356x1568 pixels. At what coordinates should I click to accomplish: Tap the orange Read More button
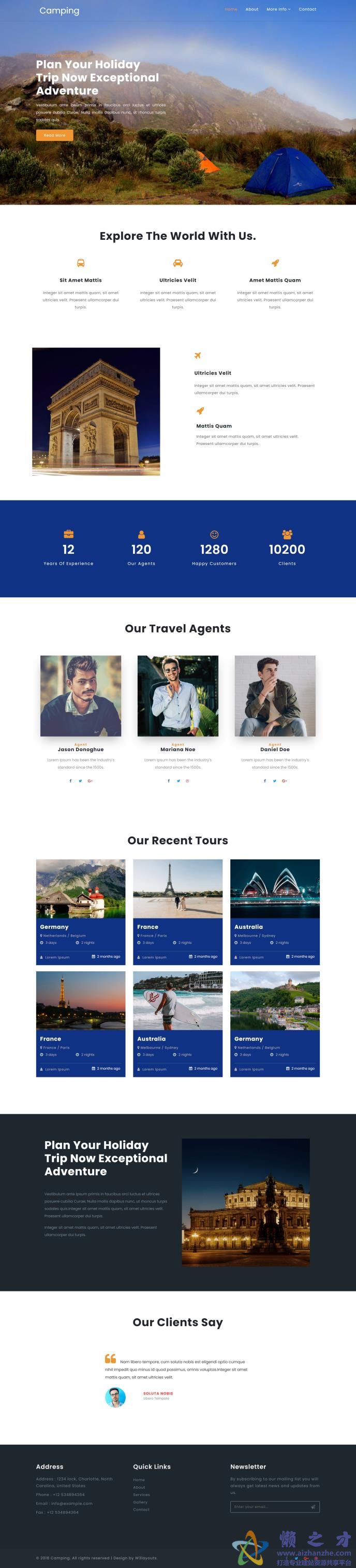54,135
